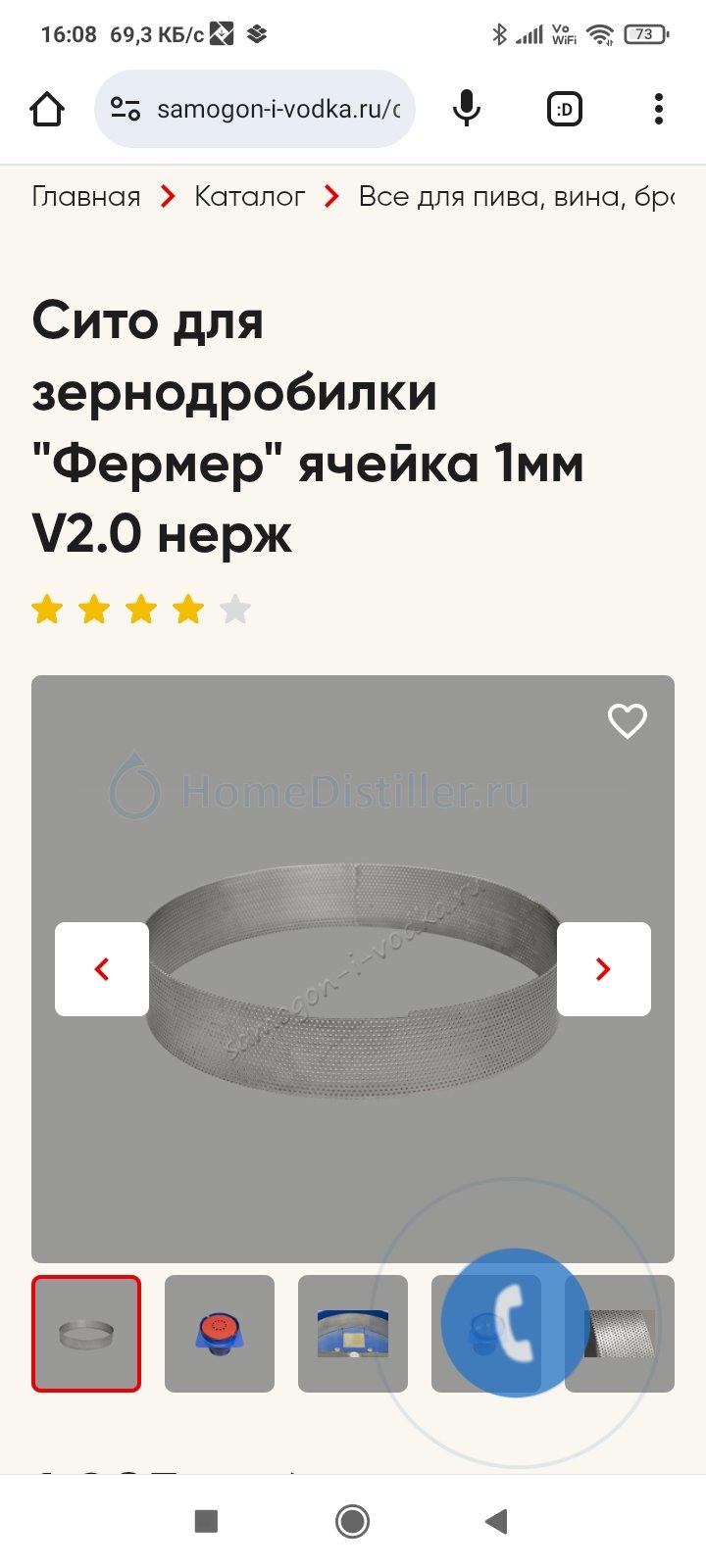Screen dimensions: 706x1568
Task: Select the first thumbnail of the sieve ring
Action: click(x=86, y=1334)
